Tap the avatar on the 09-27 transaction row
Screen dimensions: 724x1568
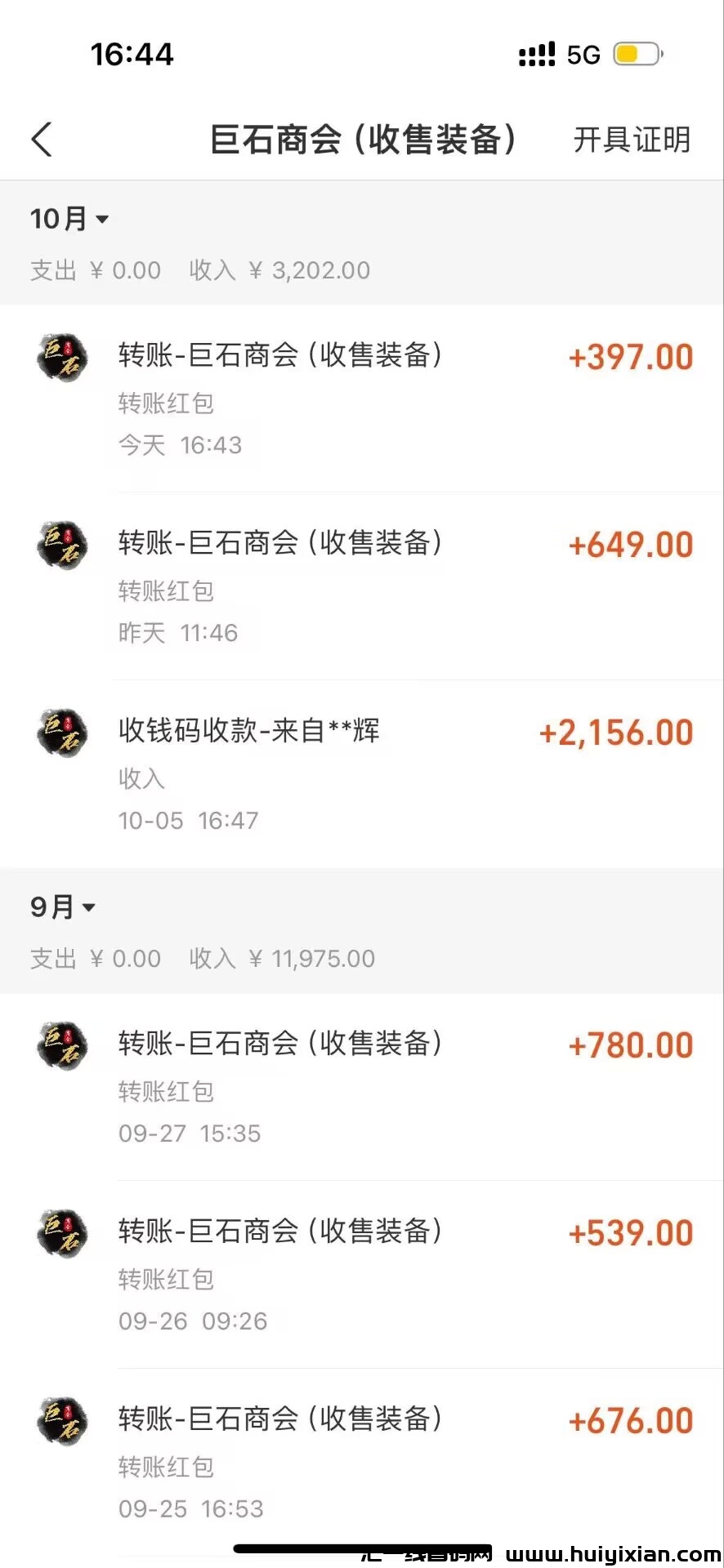[x=61, y=1045]
